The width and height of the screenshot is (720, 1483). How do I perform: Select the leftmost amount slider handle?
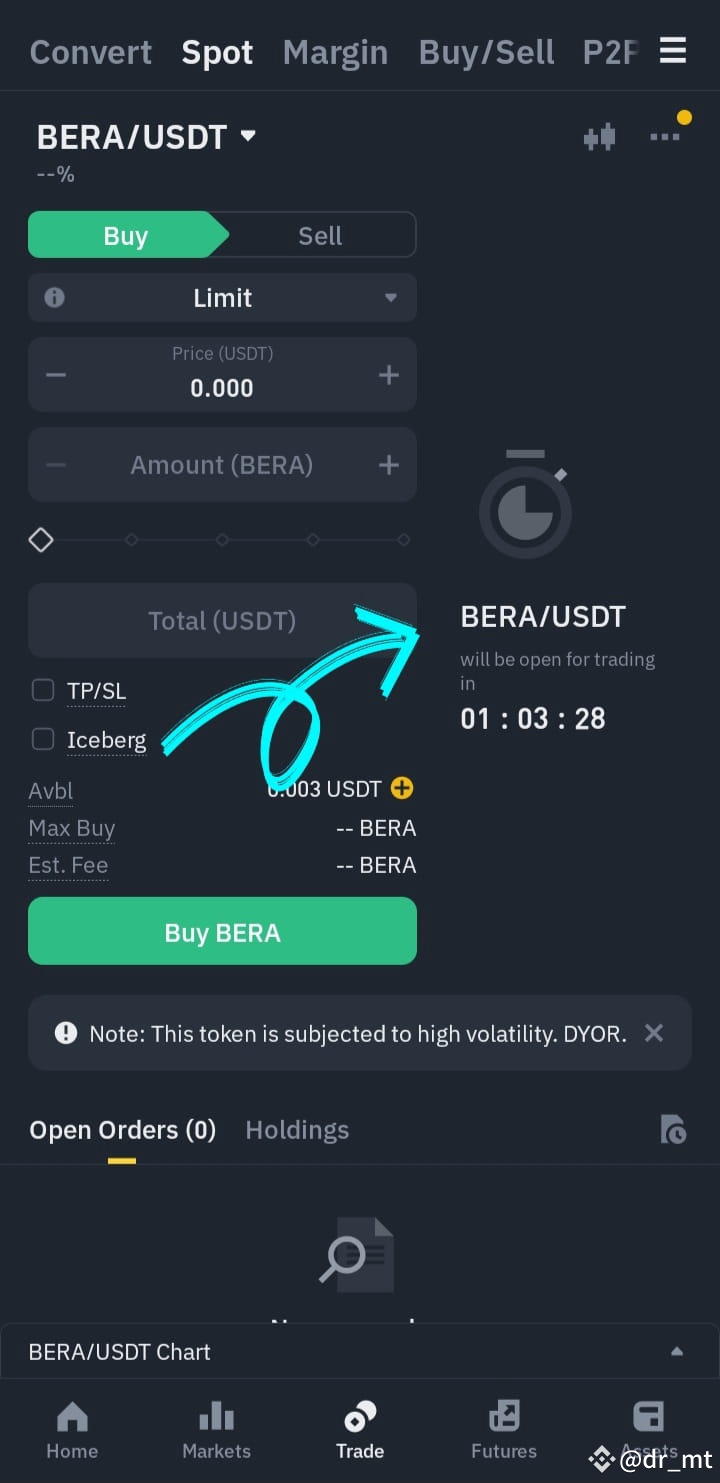(x=41, y=539)
